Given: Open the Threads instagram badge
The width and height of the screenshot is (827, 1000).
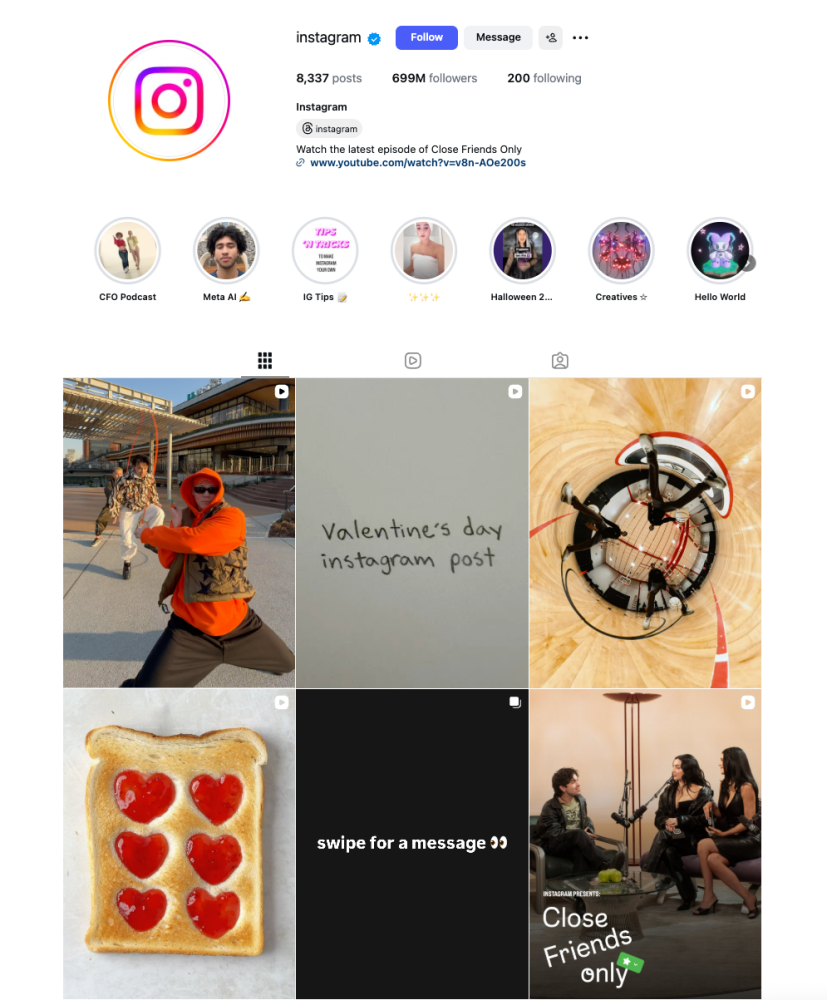Looking at the screenshot, I should click(x=329, y=129).
